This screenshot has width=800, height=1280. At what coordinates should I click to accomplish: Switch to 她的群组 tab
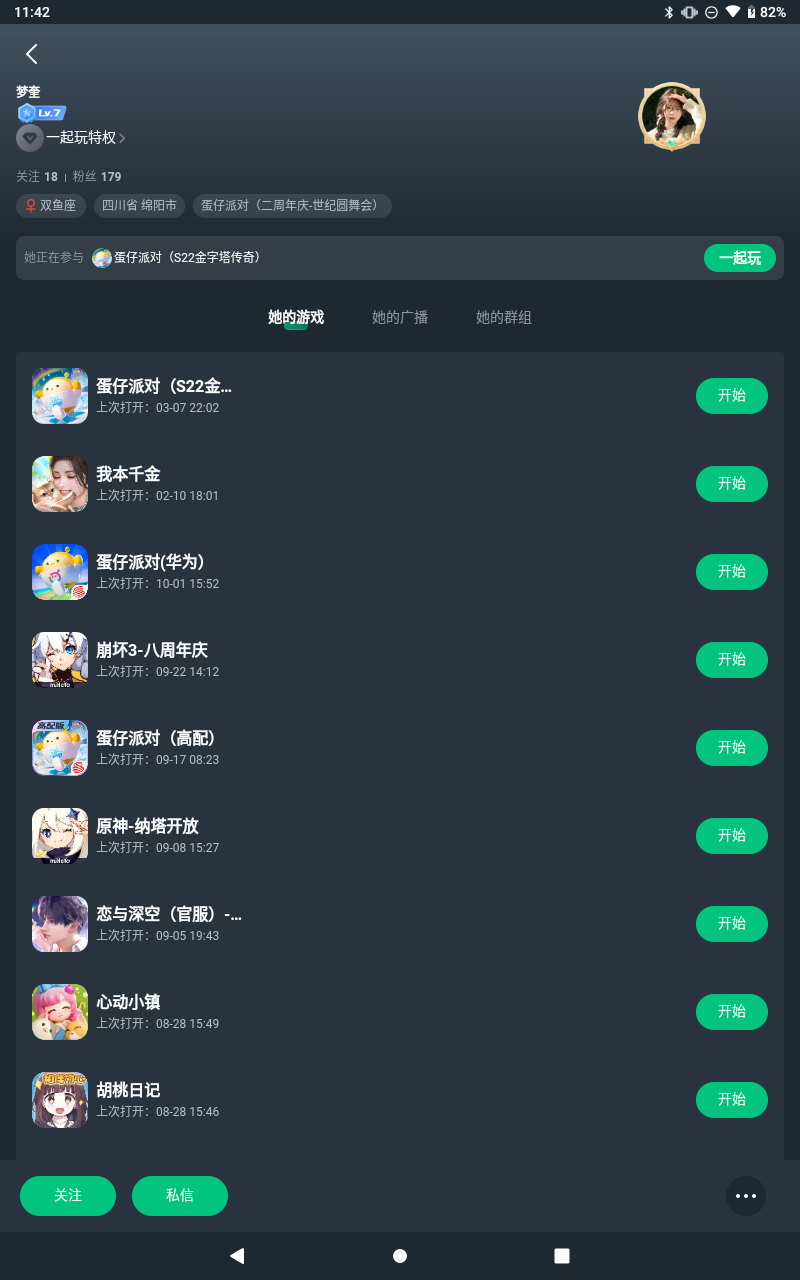pyautogui.click(x=504, y=318)
